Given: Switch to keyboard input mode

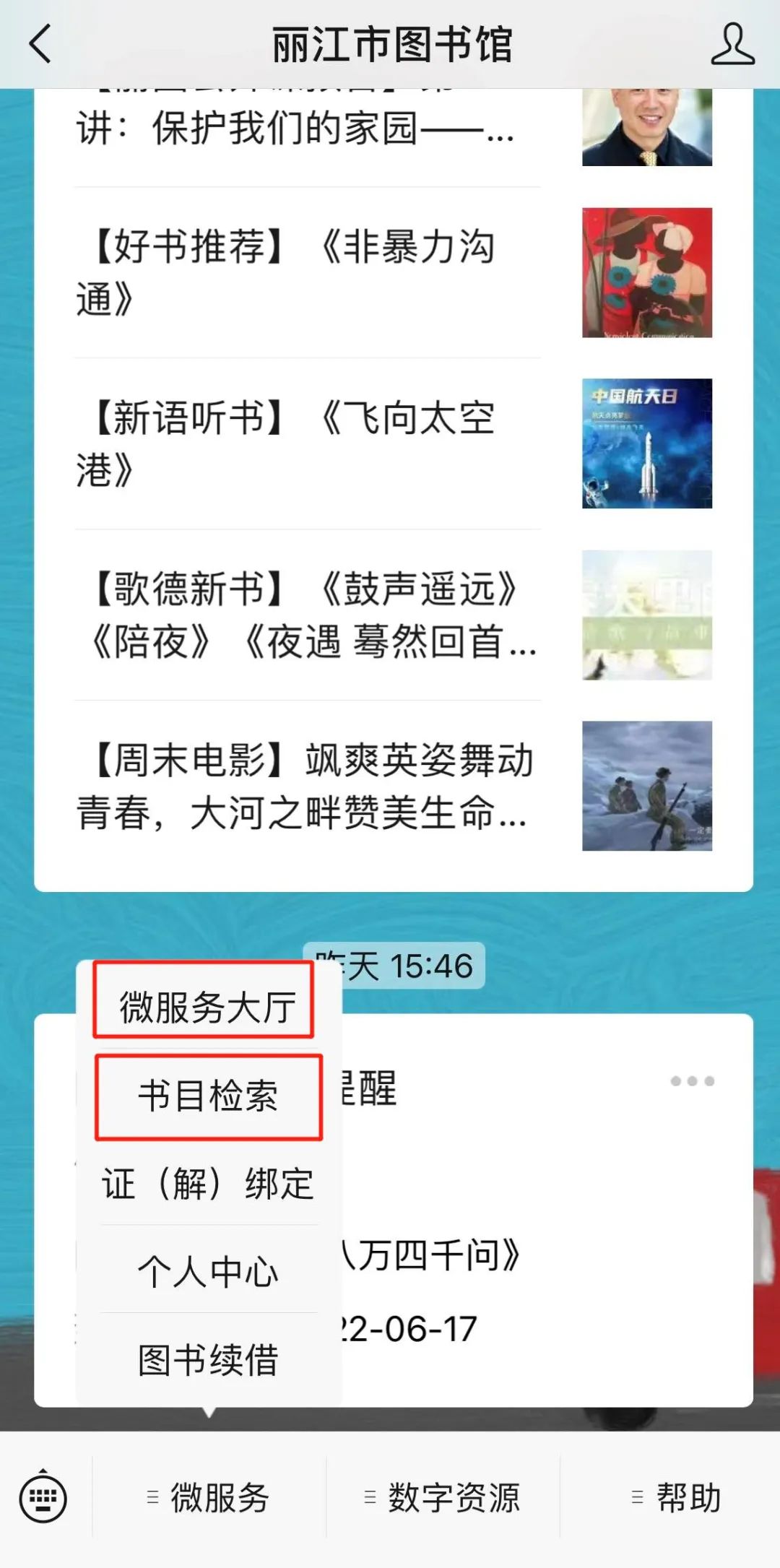Looking at the screenshot, I should [x=43, y=1497].
